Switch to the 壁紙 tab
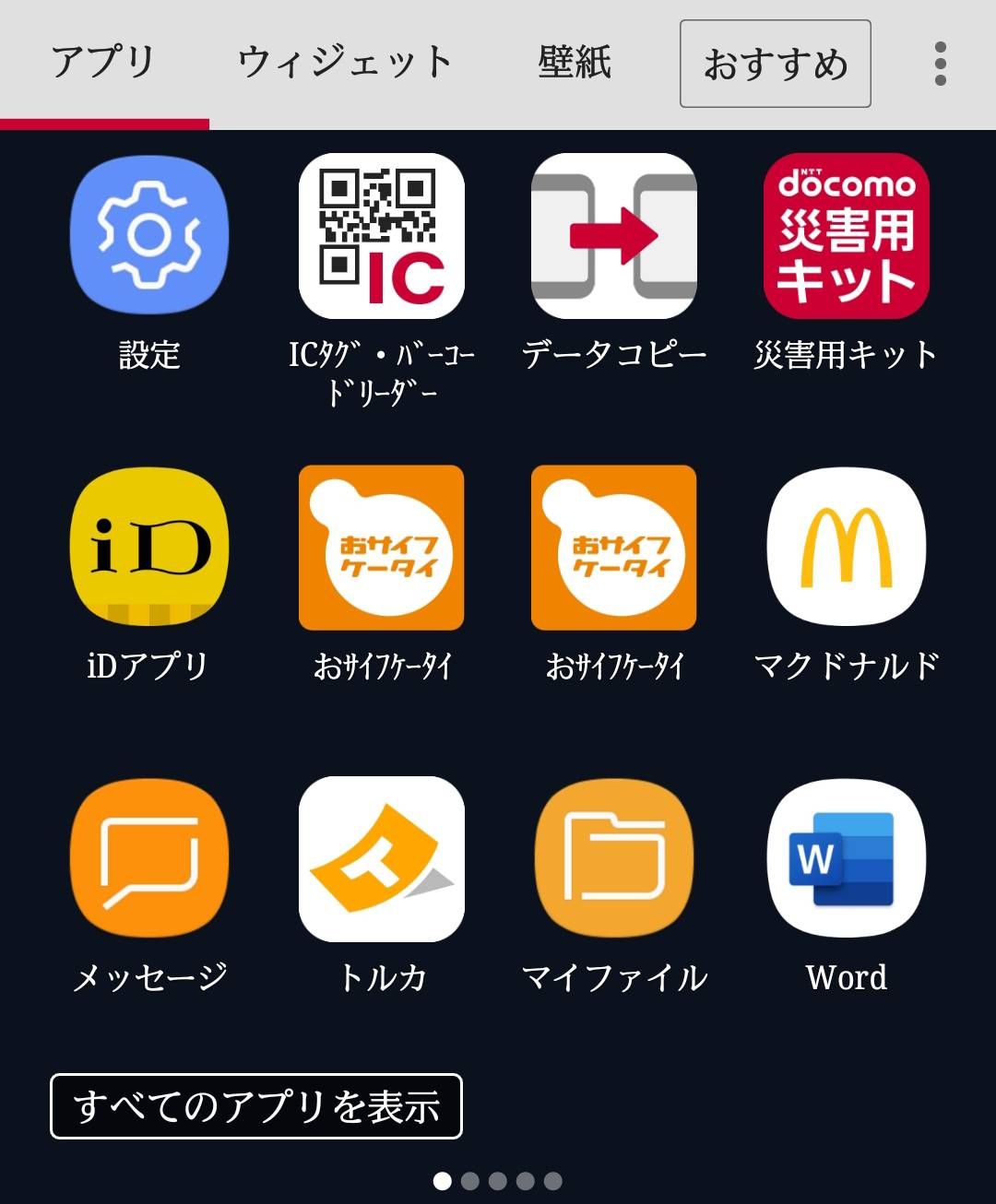This screenshot has width=996, height=1204. 575,63
